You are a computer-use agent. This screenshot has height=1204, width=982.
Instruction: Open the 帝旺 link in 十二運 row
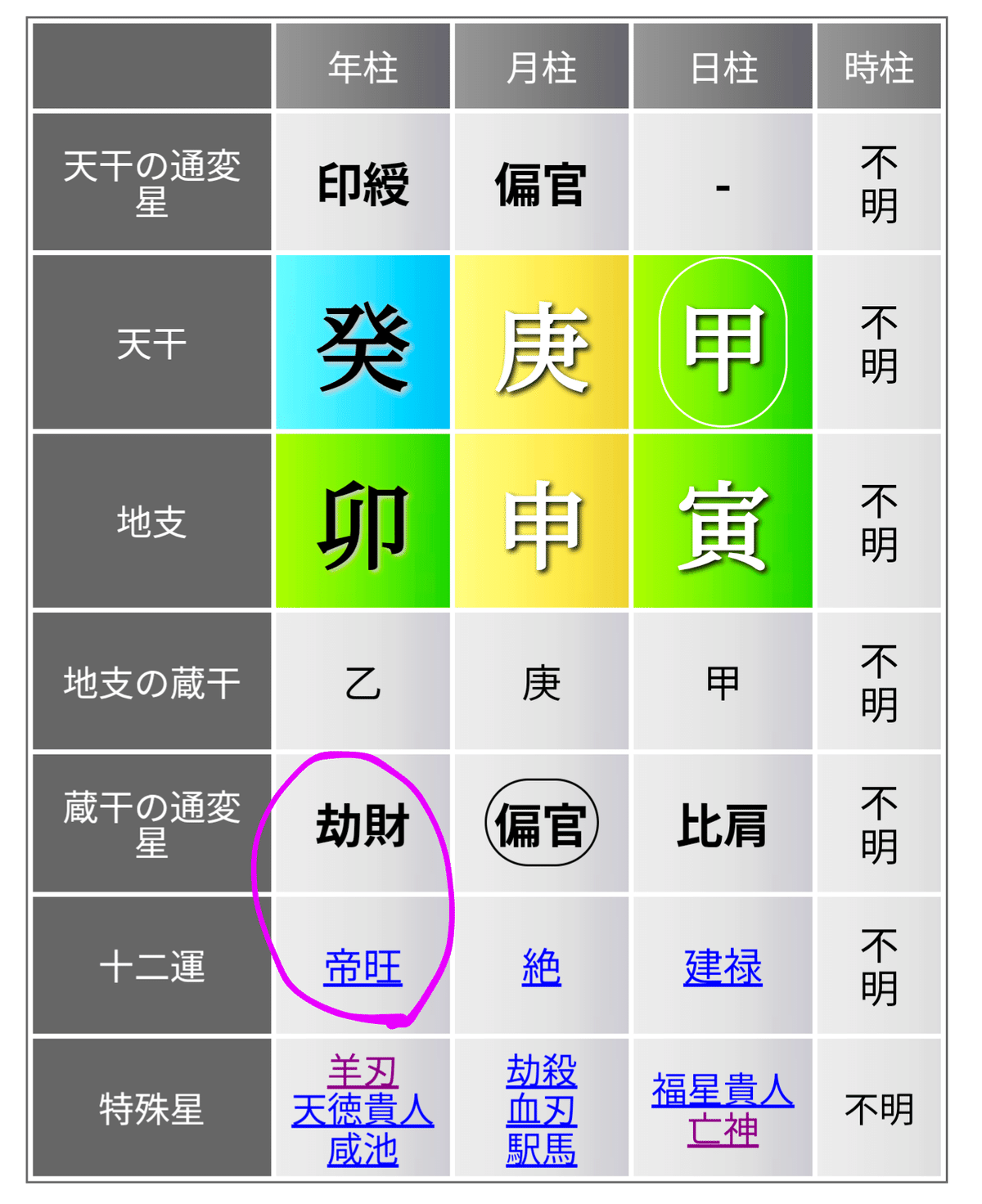click(363, 968)
